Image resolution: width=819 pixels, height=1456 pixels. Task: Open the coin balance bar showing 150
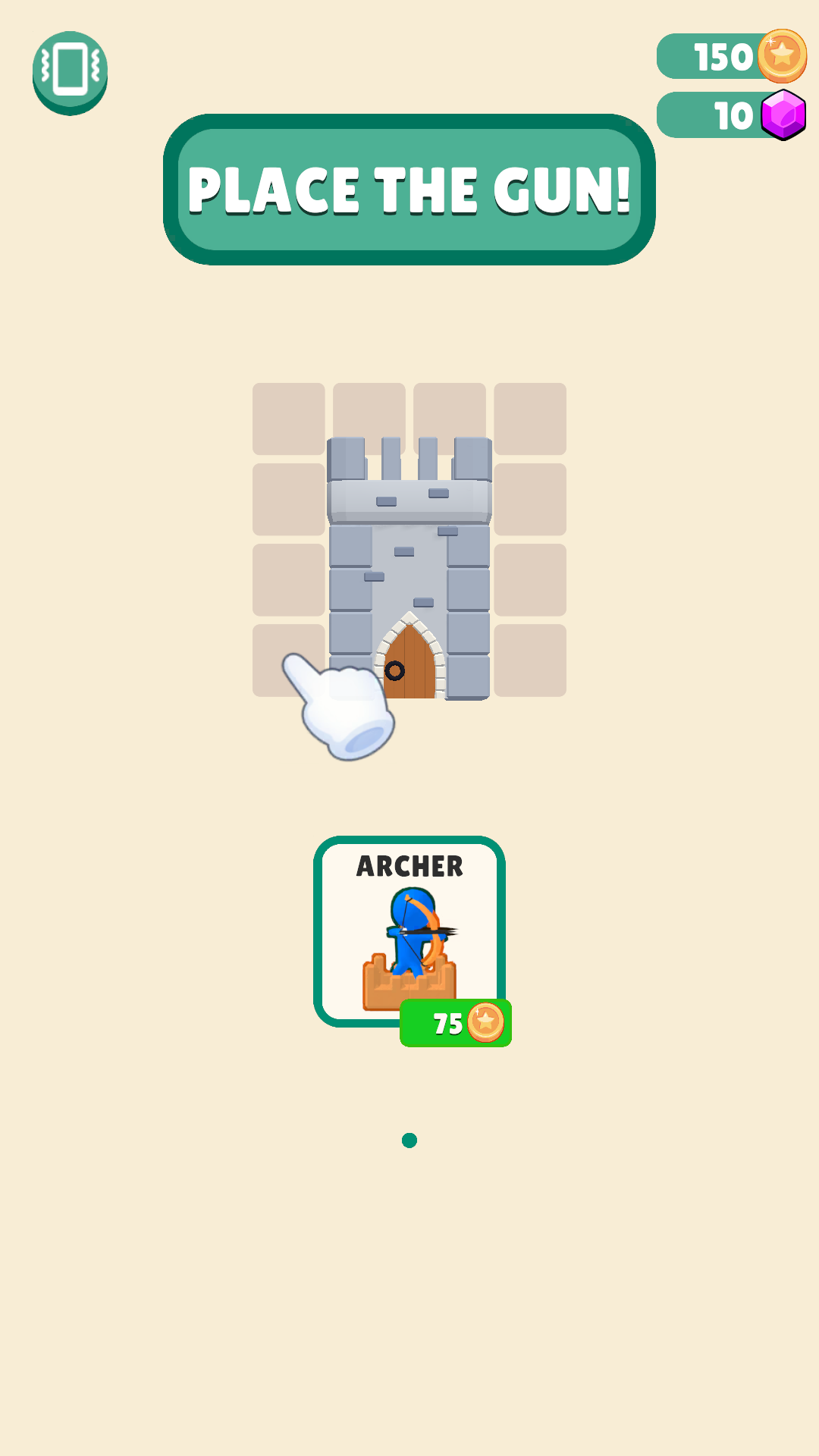coord(724,54)
